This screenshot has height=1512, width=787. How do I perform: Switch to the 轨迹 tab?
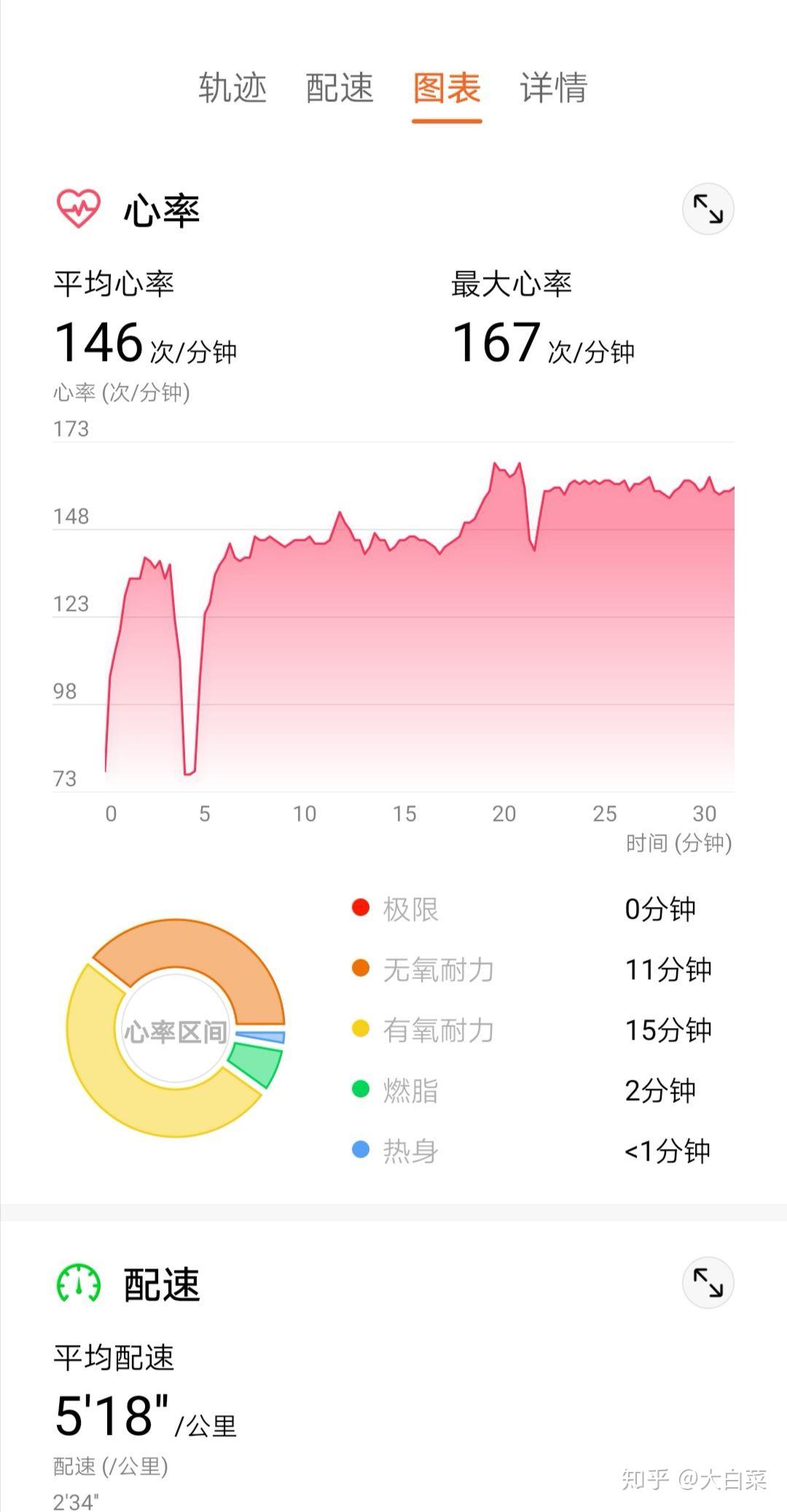pos(232,88)
